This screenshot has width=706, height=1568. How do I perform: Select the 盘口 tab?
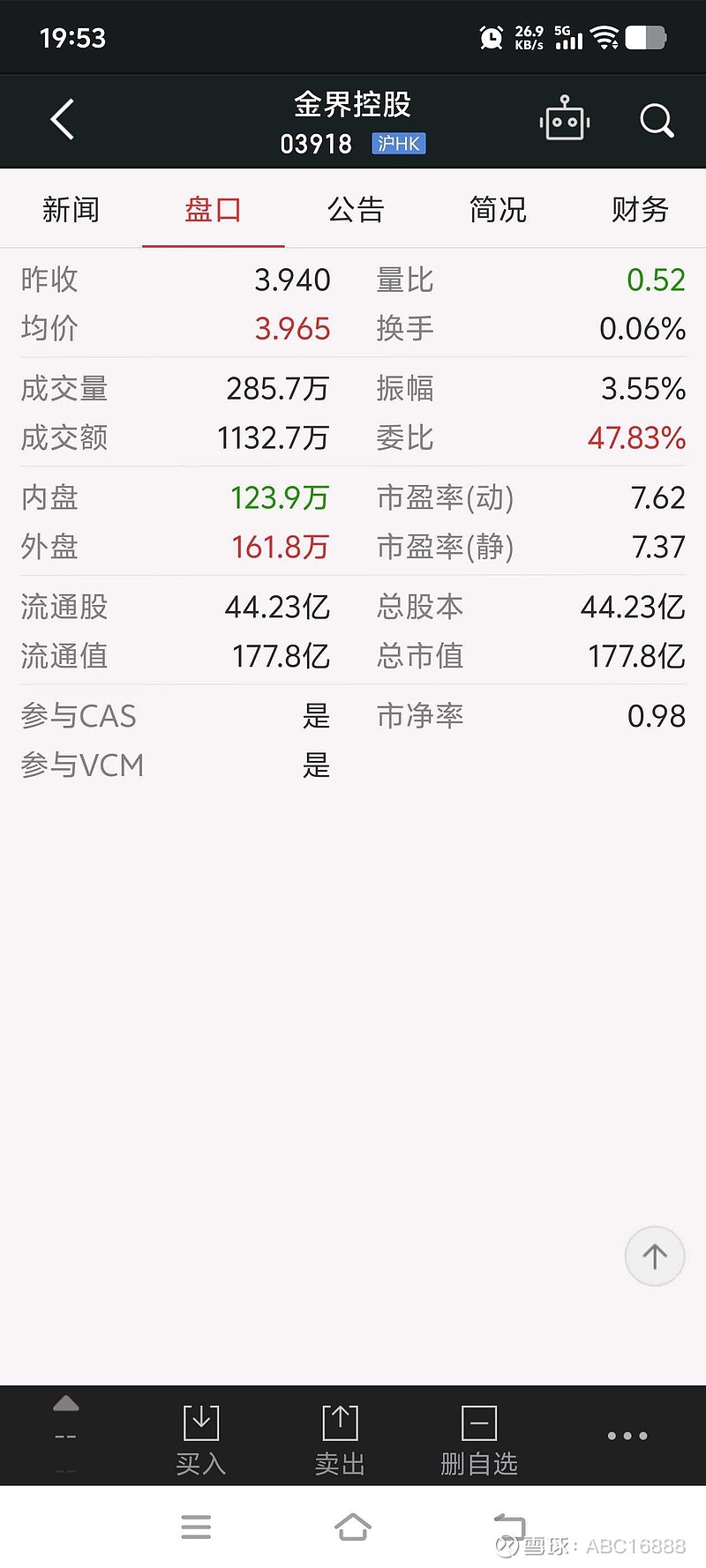(x=213, y=210)
